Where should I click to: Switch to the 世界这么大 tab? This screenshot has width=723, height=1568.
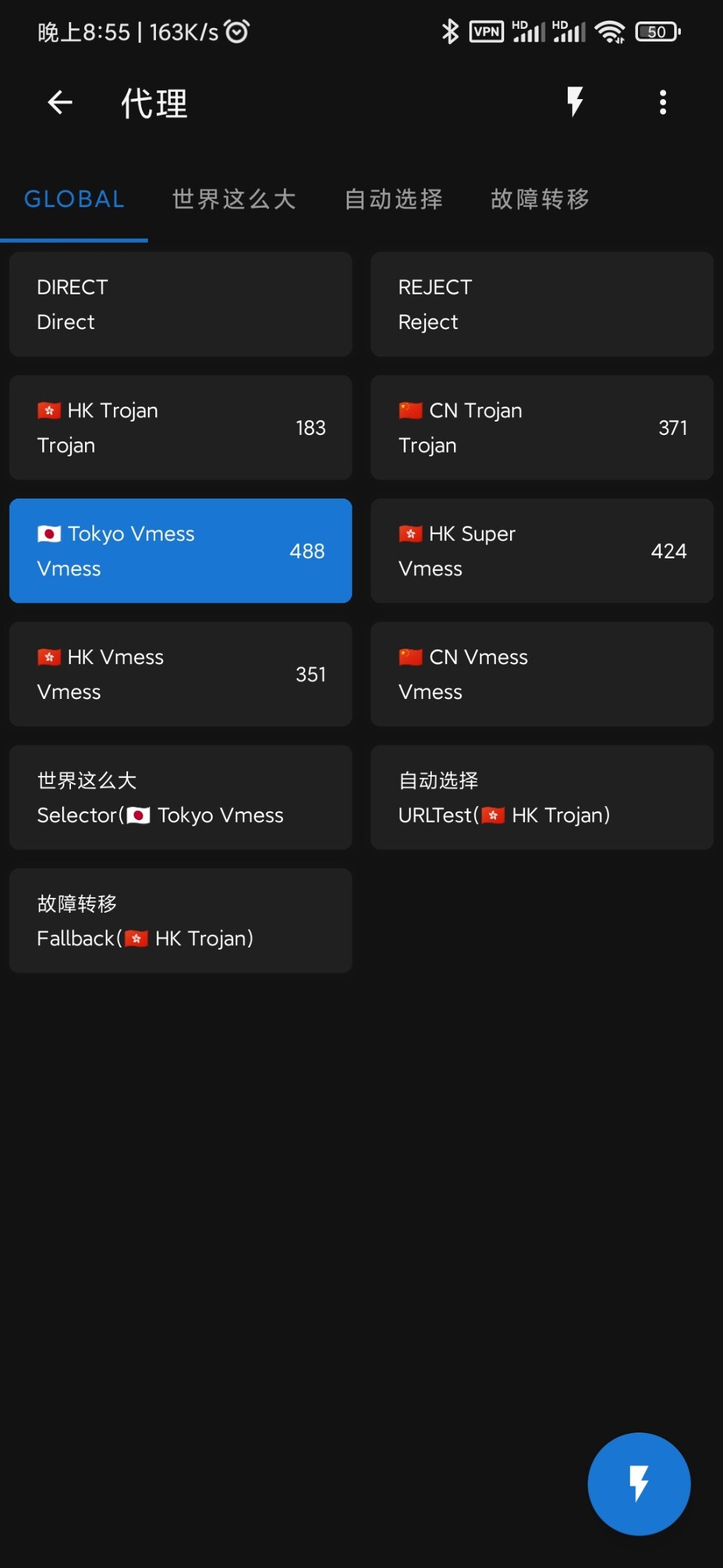pyautogui.click(x=234, y=199)
